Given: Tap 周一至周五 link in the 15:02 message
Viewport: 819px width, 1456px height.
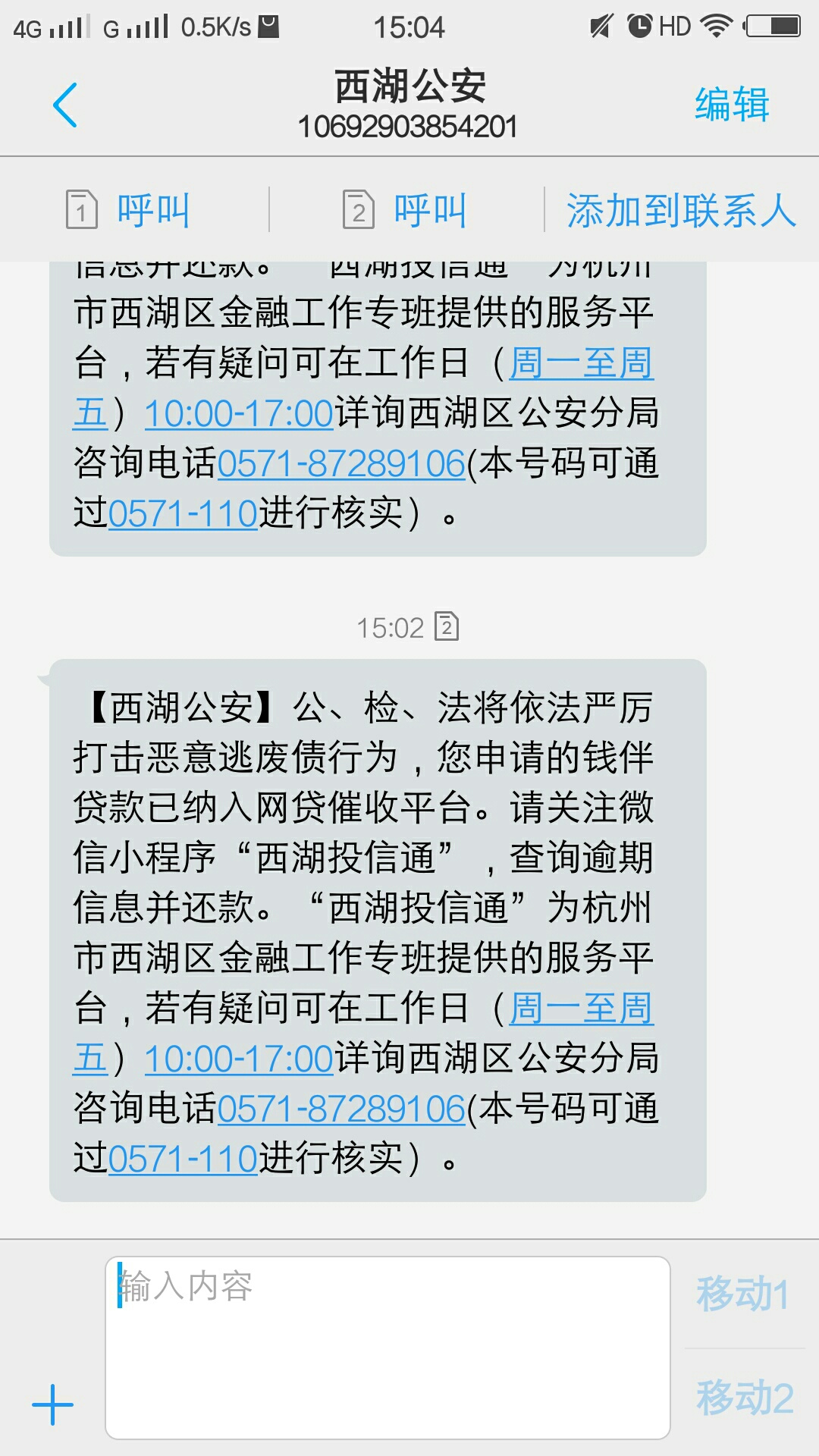Looking at the screenshot, I should point(581,1009).
